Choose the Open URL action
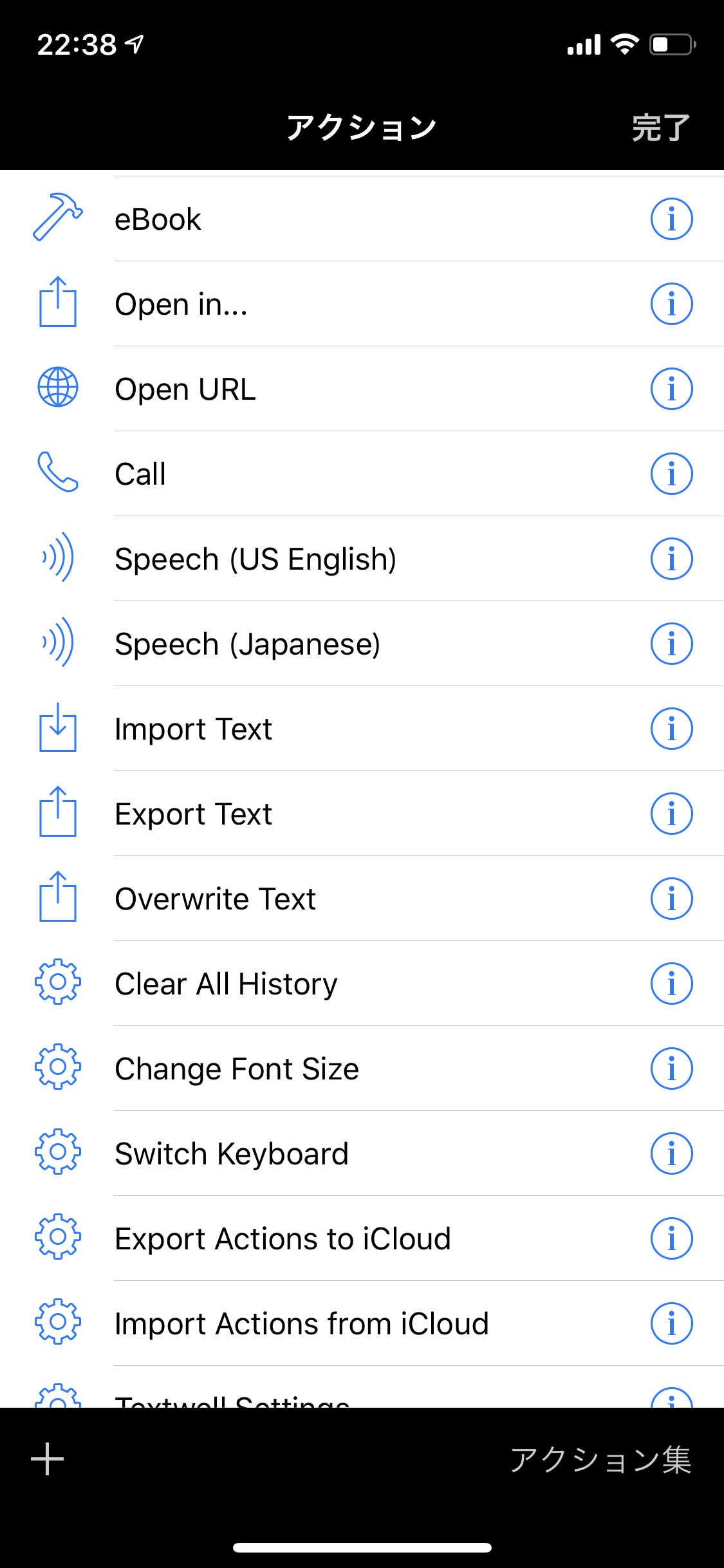This screenshot has height=1568, width=724. coord(185,389)
